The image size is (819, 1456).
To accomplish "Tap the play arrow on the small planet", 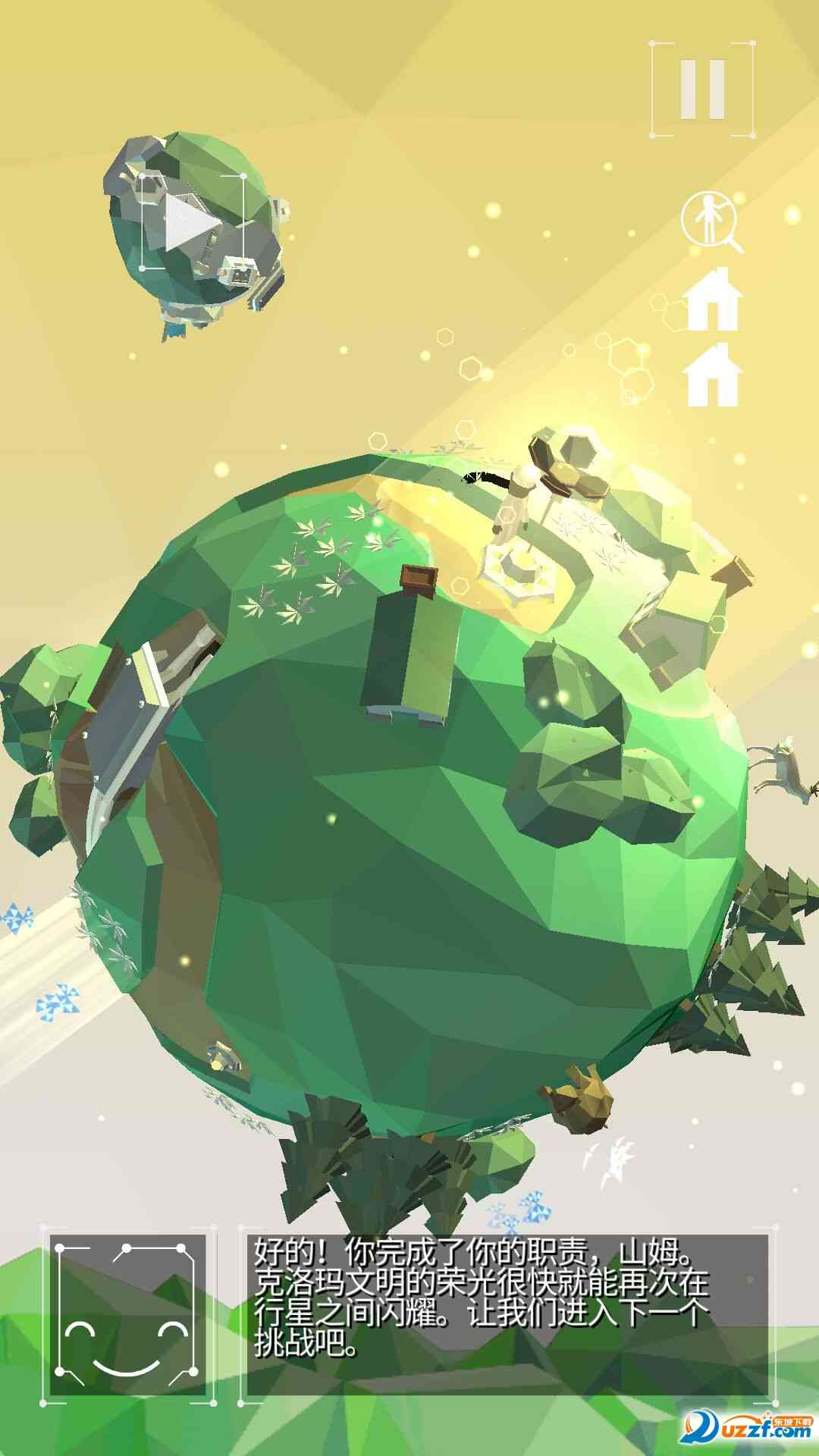I will (192, 223).
